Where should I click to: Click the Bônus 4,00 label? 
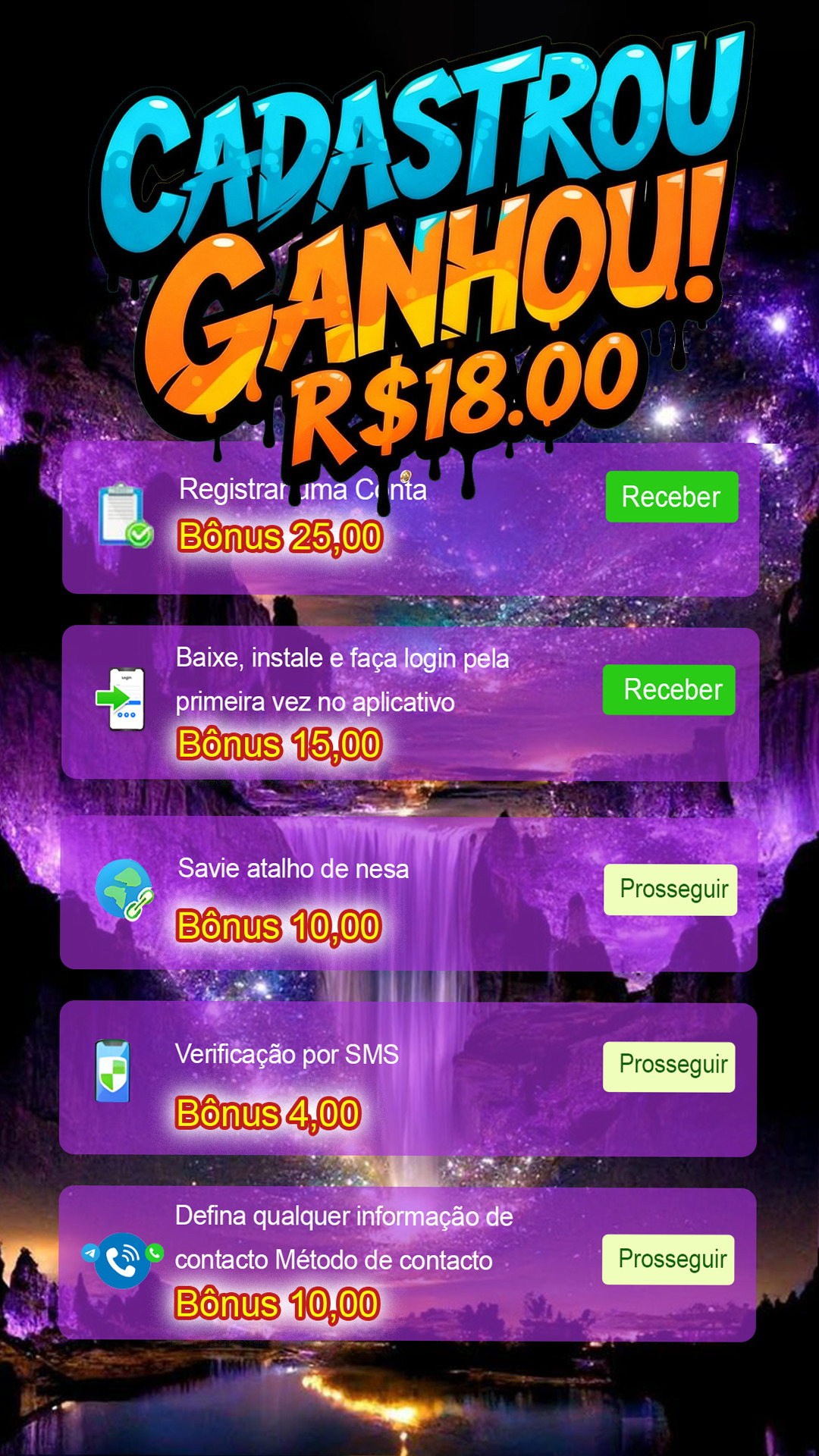(x=267, y=1114)
